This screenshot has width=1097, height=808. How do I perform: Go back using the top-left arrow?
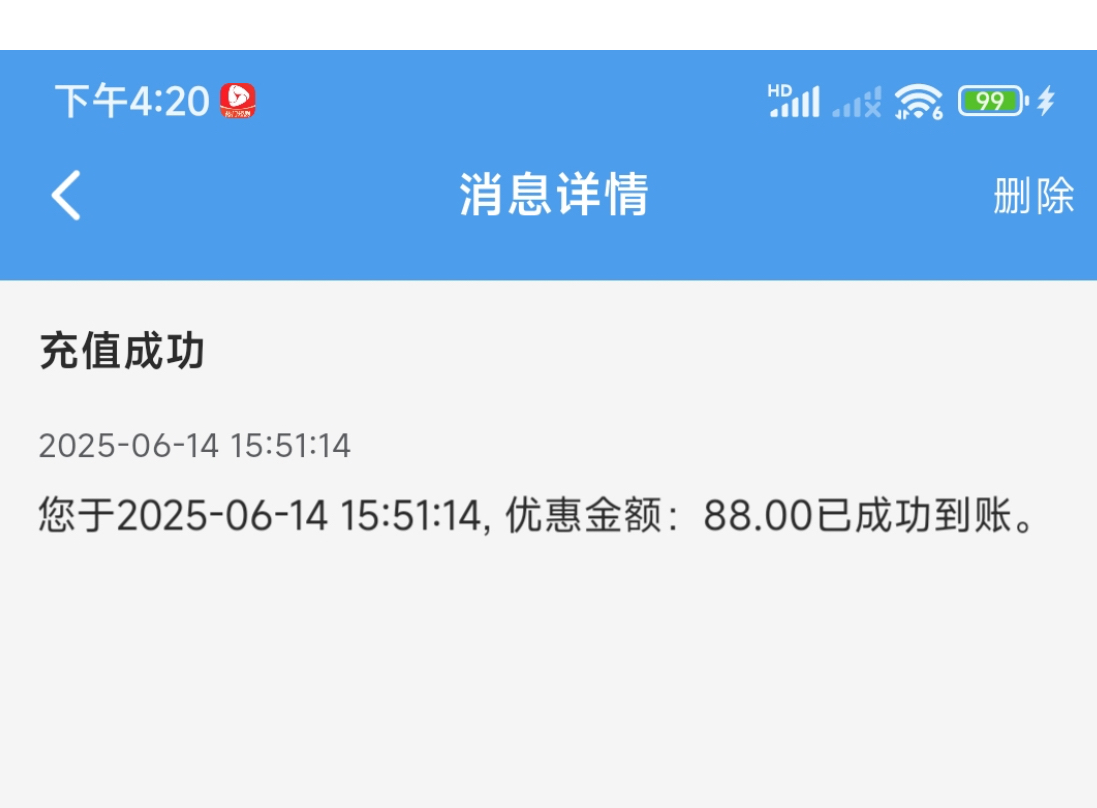coord(66,195)
